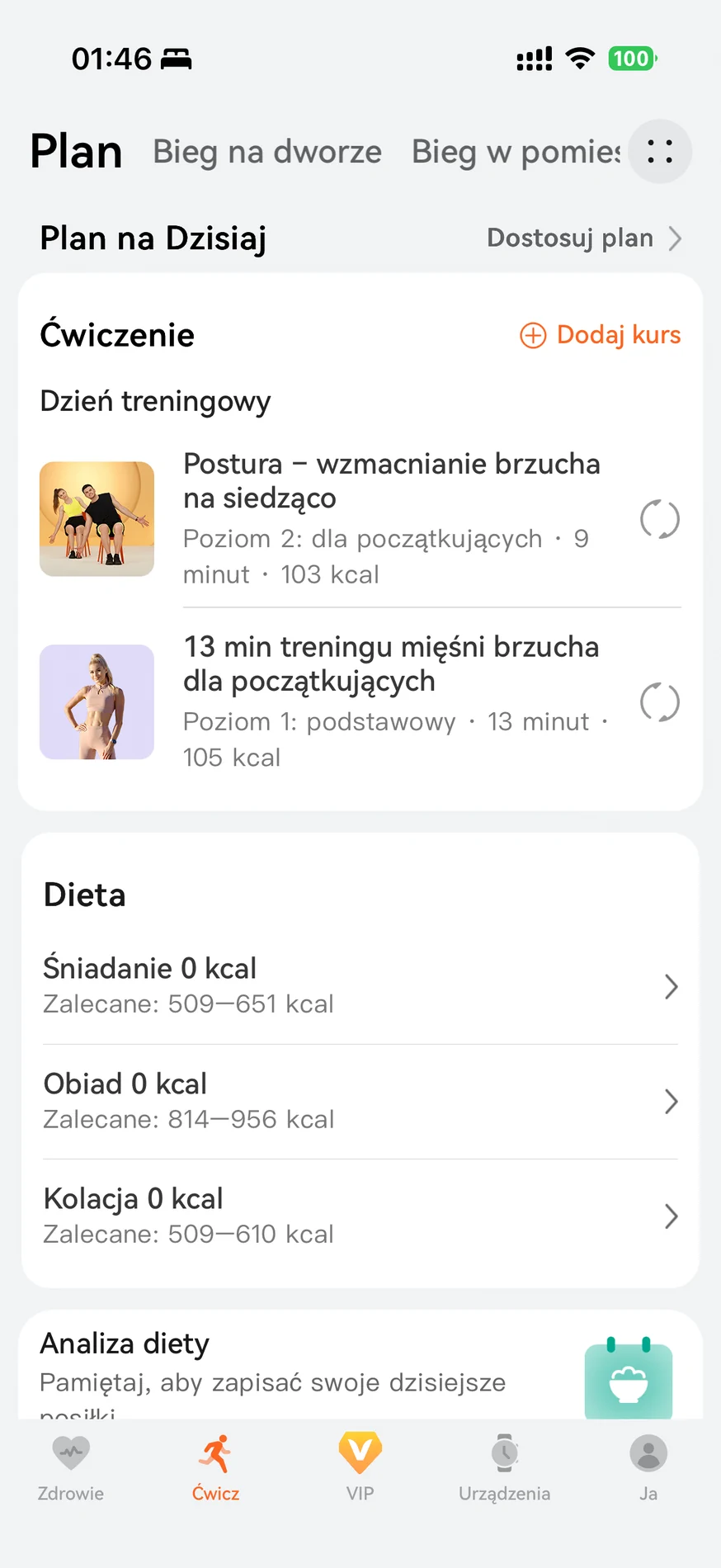Tap Dodaj kurs to add a course
This screenshot has height=1568, width=721.
tap(601, 335)
